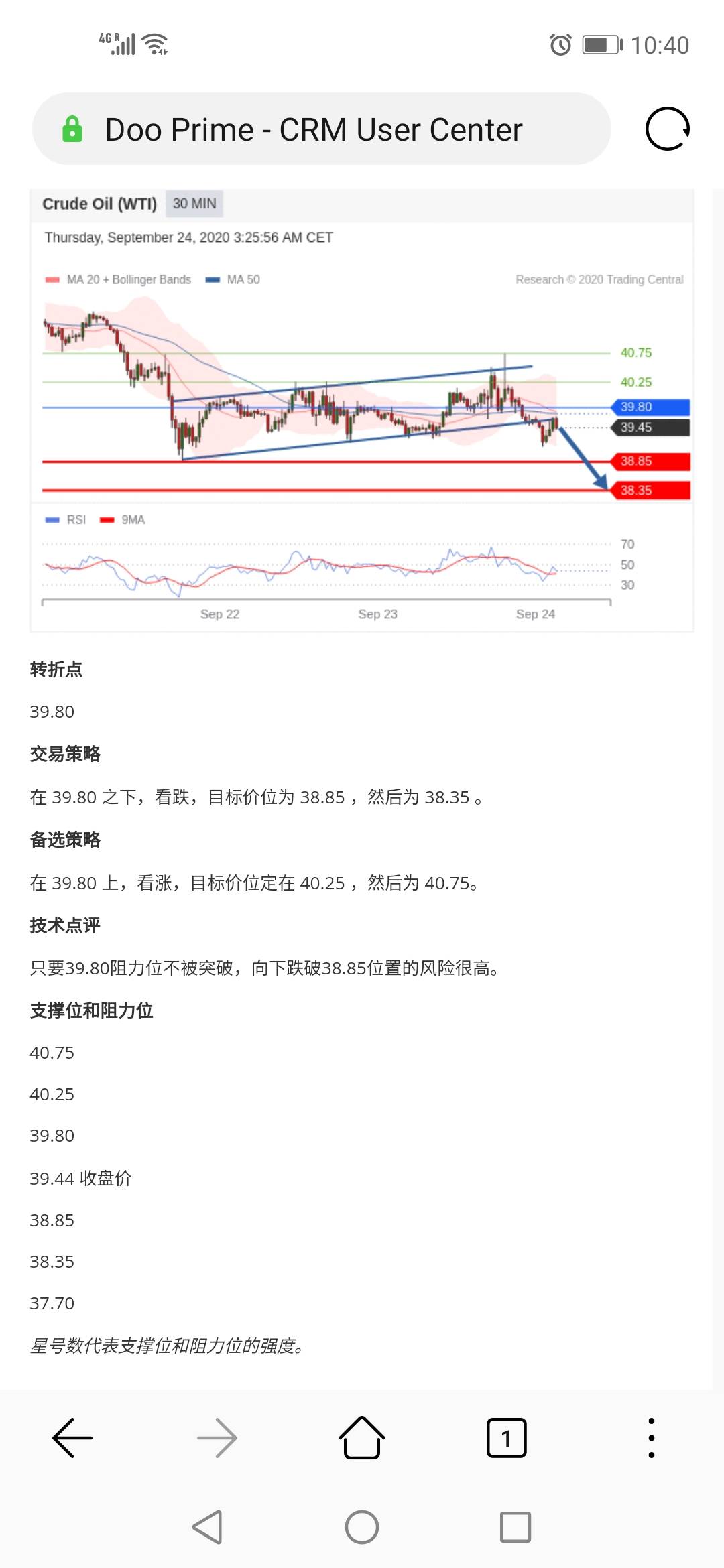Go back with the browser back arrow
The image size is (724, 1568).
click(x=72, y=1438)
